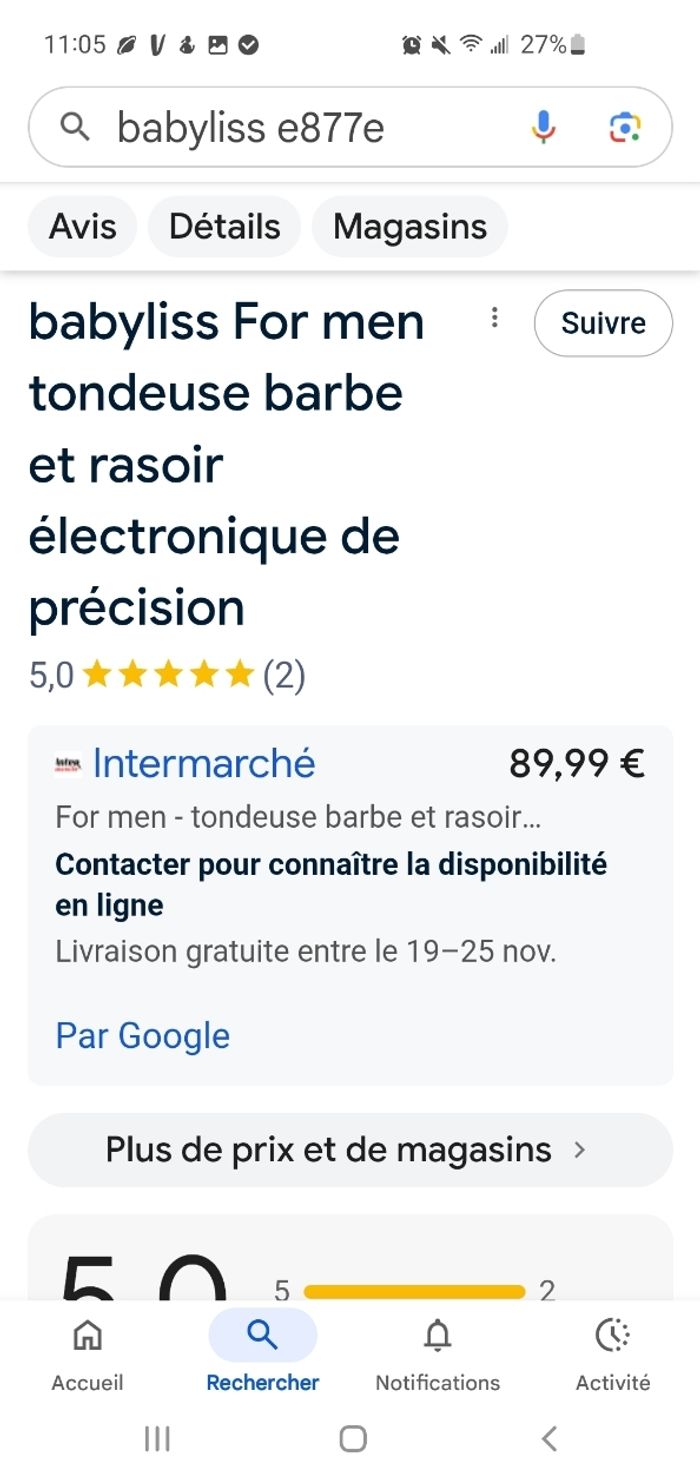Image resolution: width=700 pixels, height=1478 pixels.
Task: Select the Magasins chip
Action: 410,226
